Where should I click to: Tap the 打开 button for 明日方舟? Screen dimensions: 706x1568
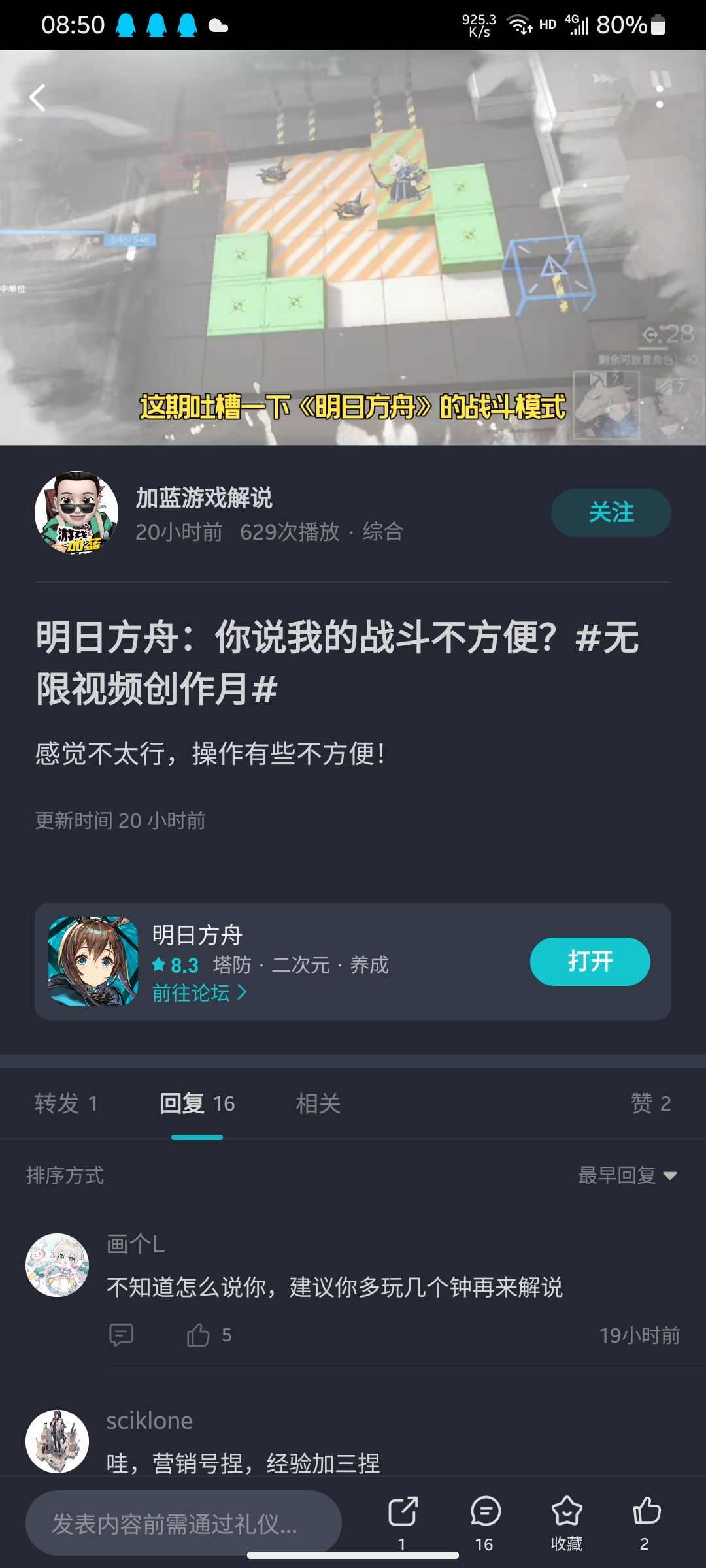point(590,961)
